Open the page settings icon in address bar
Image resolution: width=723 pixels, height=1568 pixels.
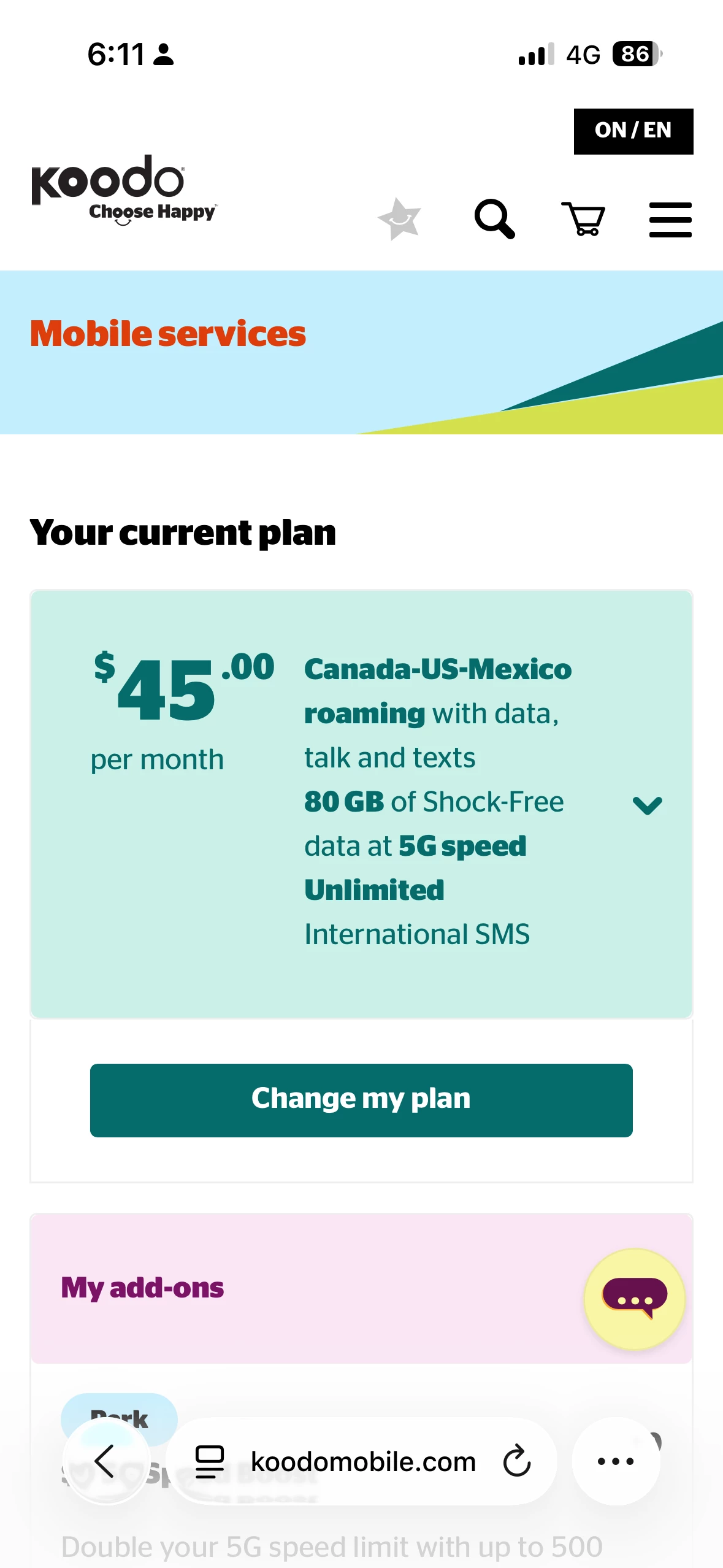pos(209,1461)
